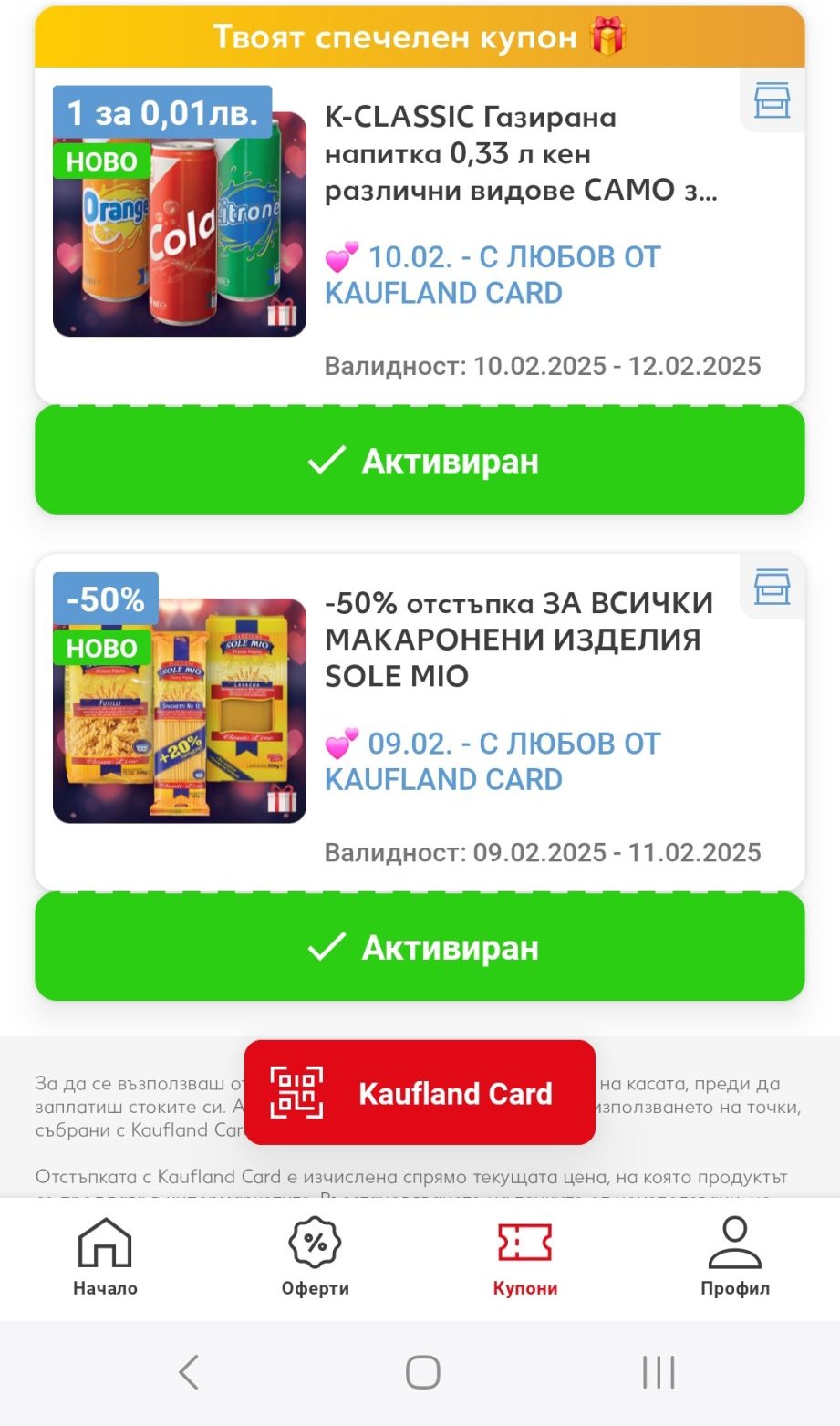Tap the system back button
The width and height of the screenshot is (840, 1426).
click(189, 1372)
